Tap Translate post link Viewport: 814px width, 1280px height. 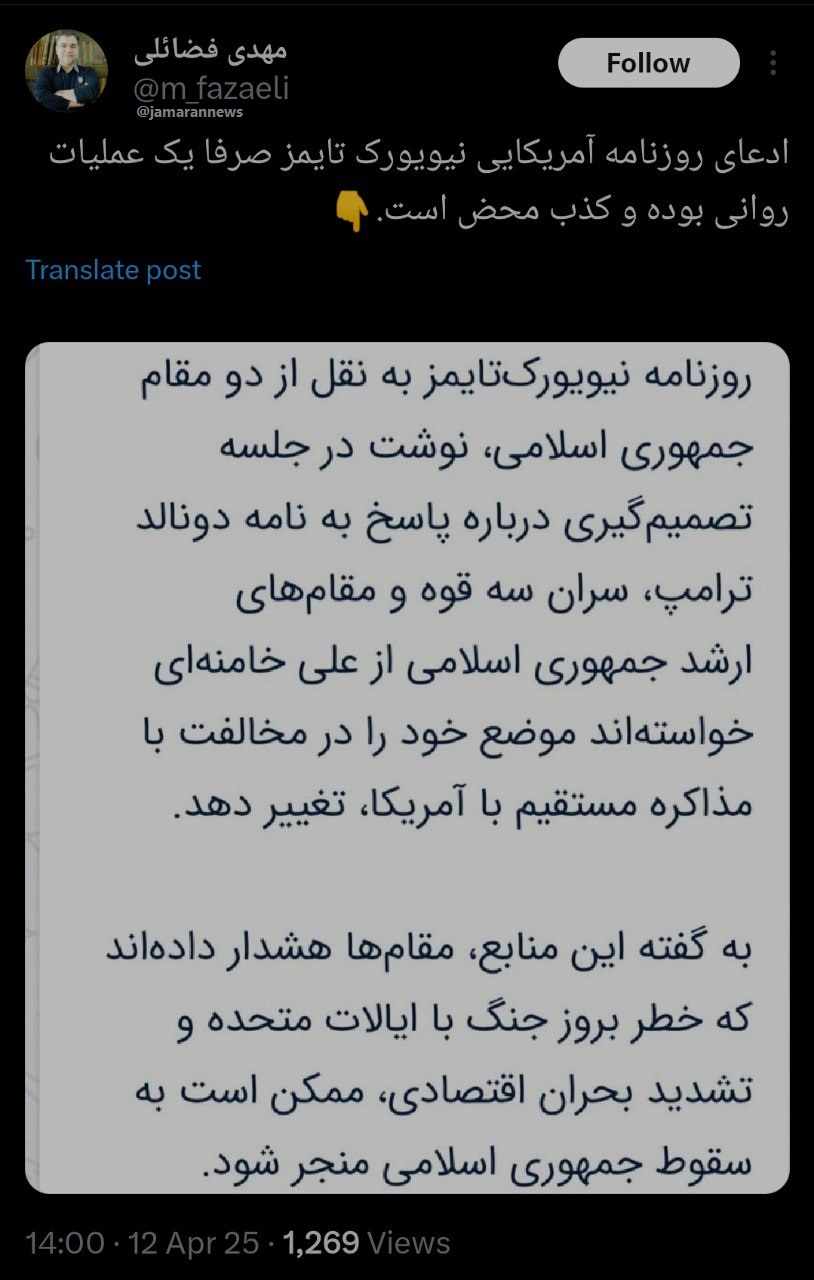[x=113, y=270]
